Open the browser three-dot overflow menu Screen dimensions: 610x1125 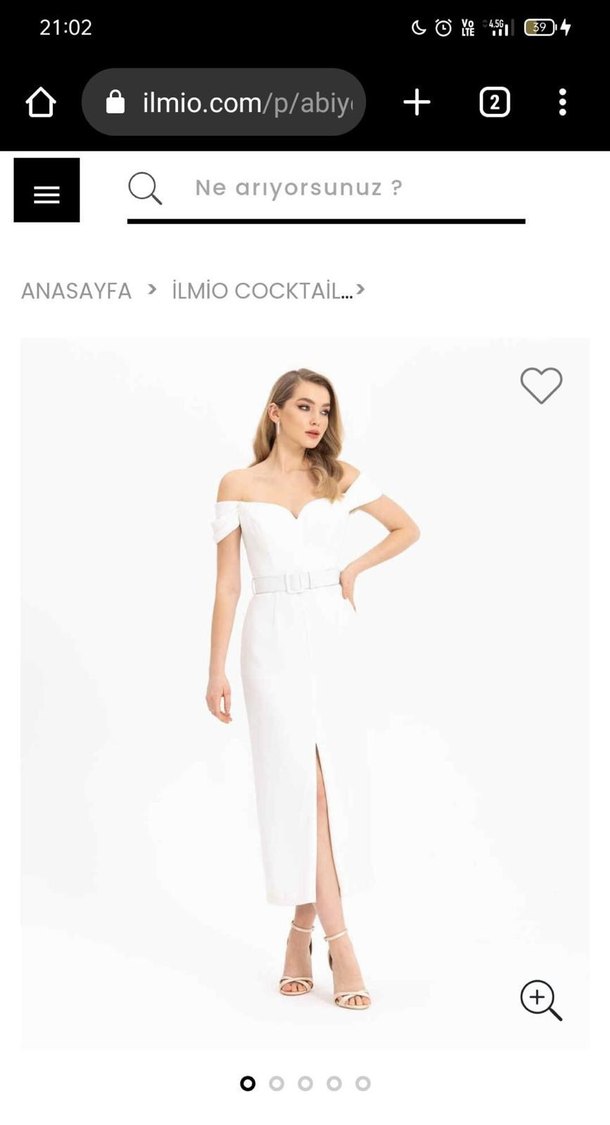562,102
